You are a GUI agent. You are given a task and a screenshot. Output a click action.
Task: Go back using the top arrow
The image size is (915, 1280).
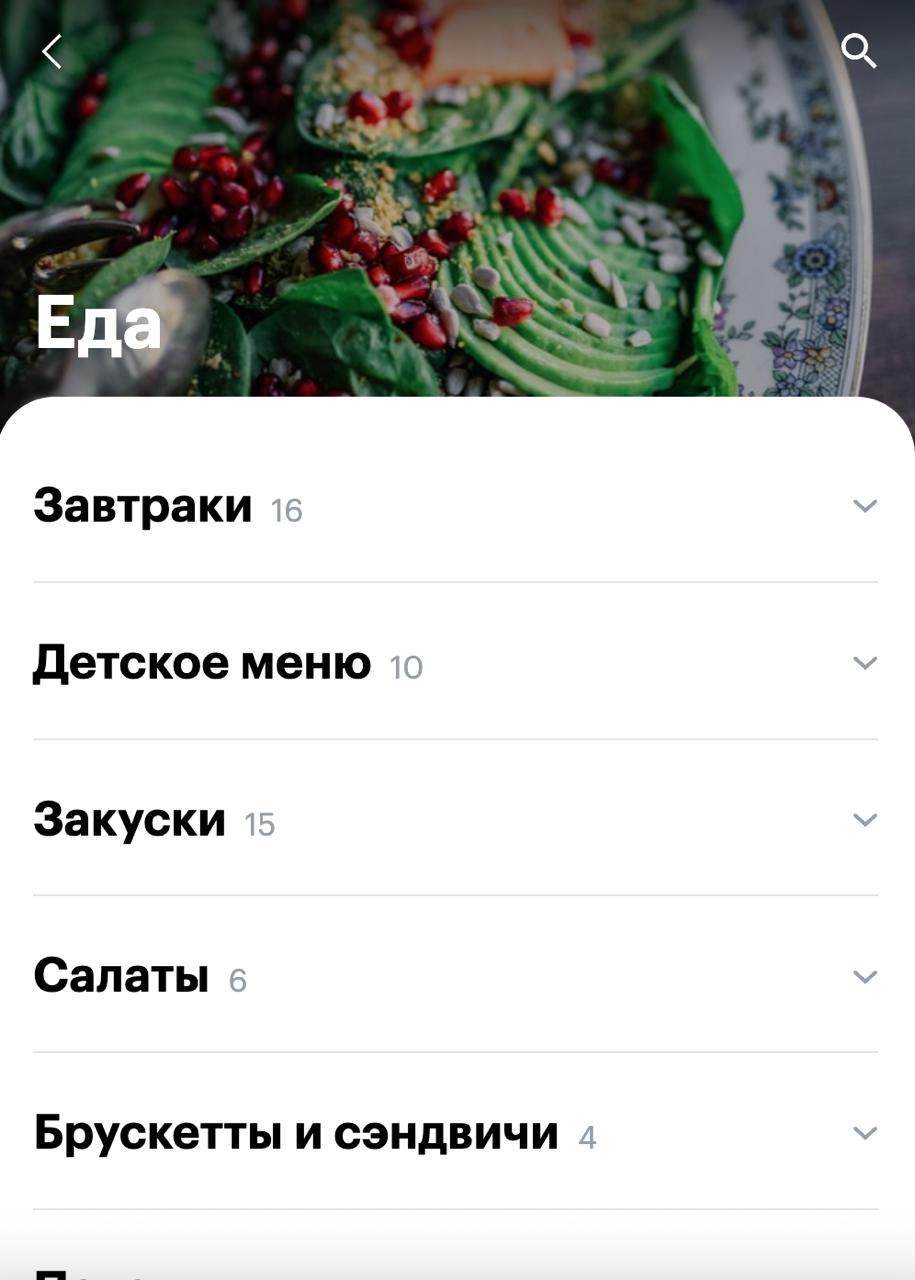(x=52, y=51)
